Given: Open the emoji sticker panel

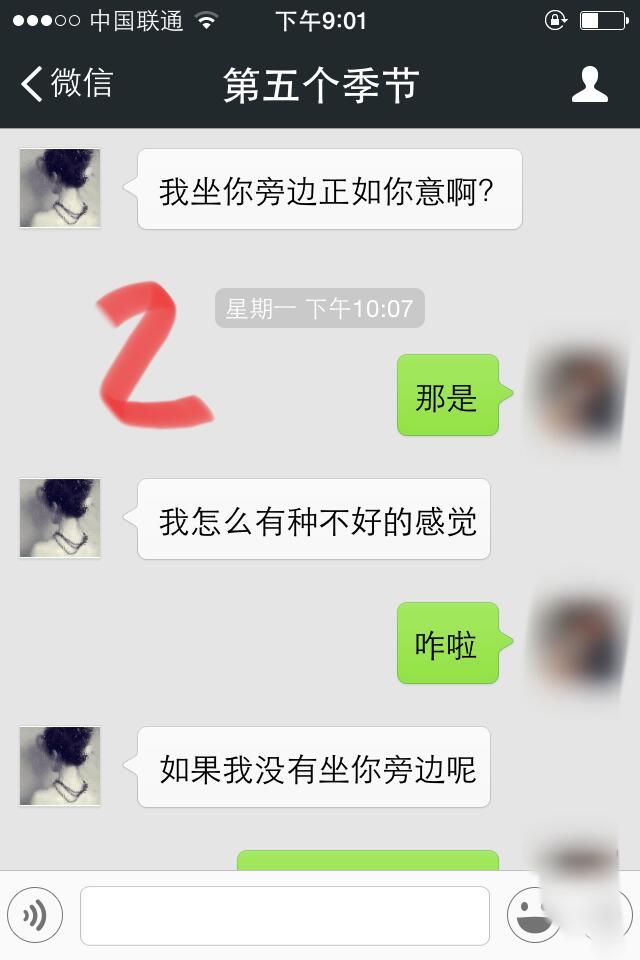Looking at the screenshot, I should pos(532,914).
